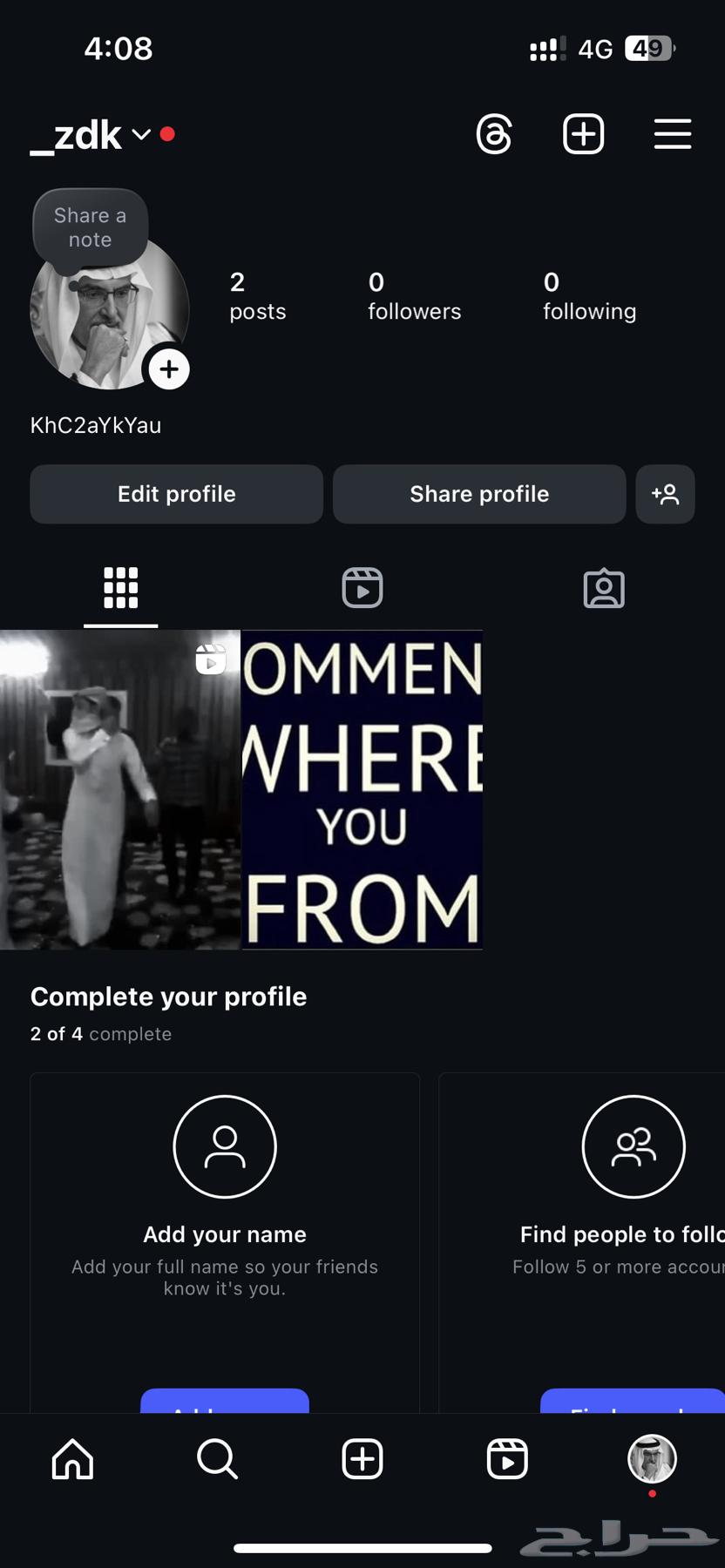Switch to the Reels tab on the profile
Screen dimensions: 725x1568
[x=362, y=588]
